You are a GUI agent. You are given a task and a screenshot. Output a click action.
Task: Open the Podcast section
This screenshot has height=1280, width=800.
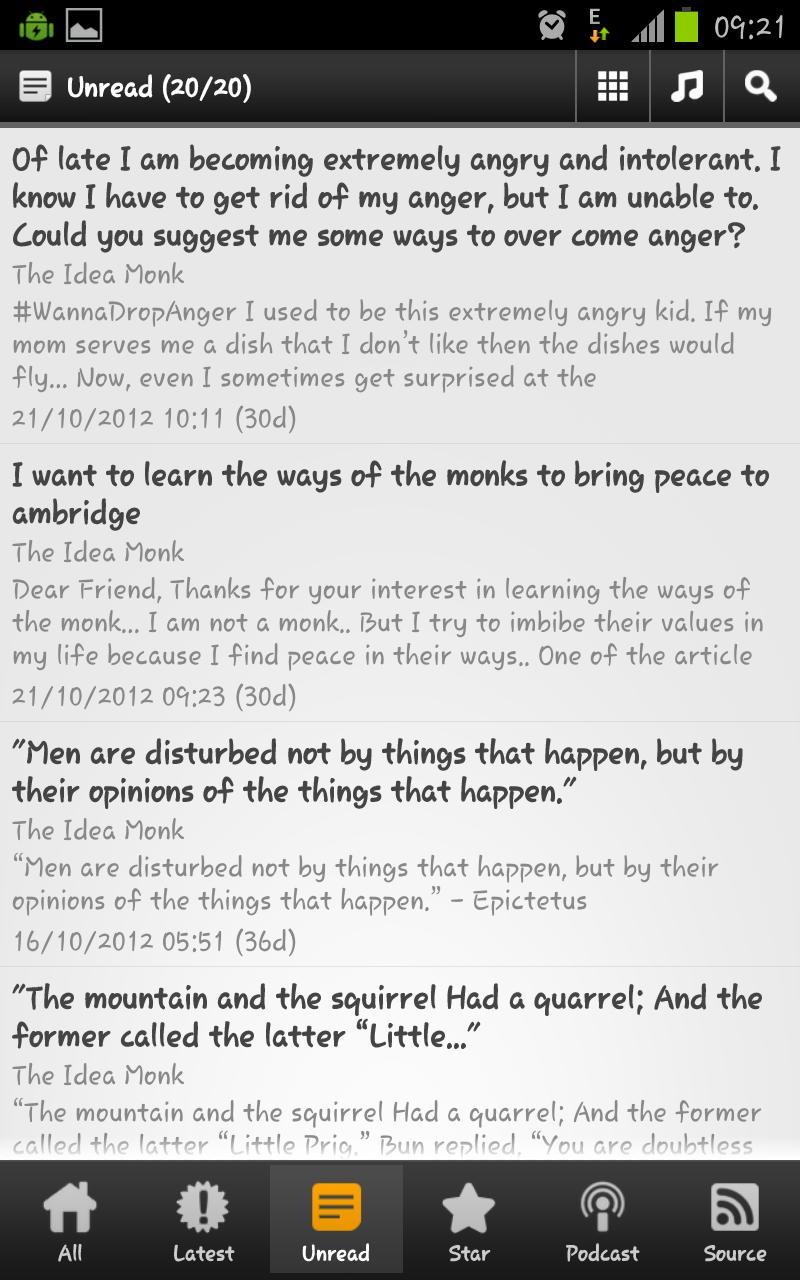602,1218
